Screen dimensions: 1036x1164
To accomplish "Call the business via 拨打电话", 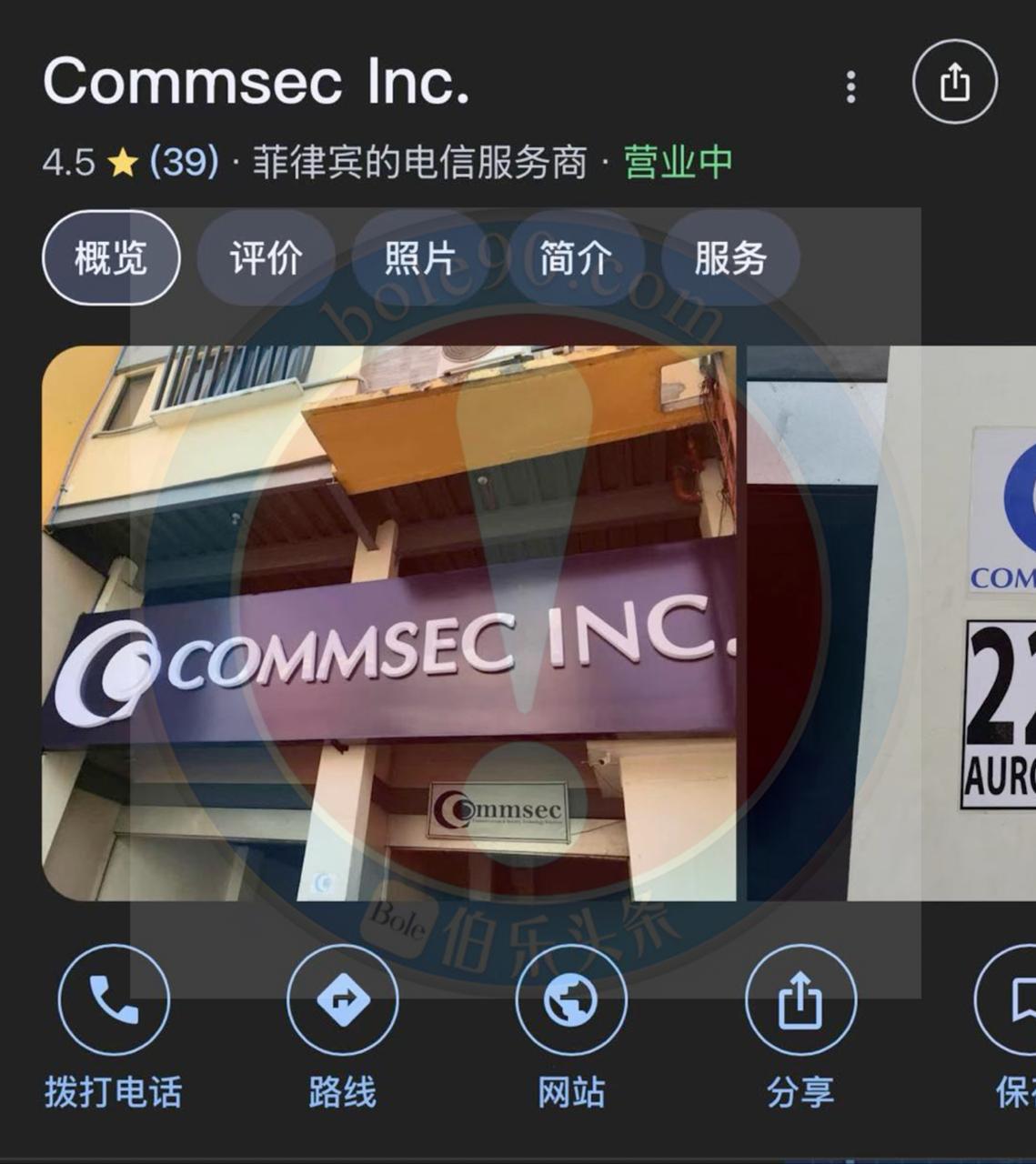I will click(x=114, y=1000).
